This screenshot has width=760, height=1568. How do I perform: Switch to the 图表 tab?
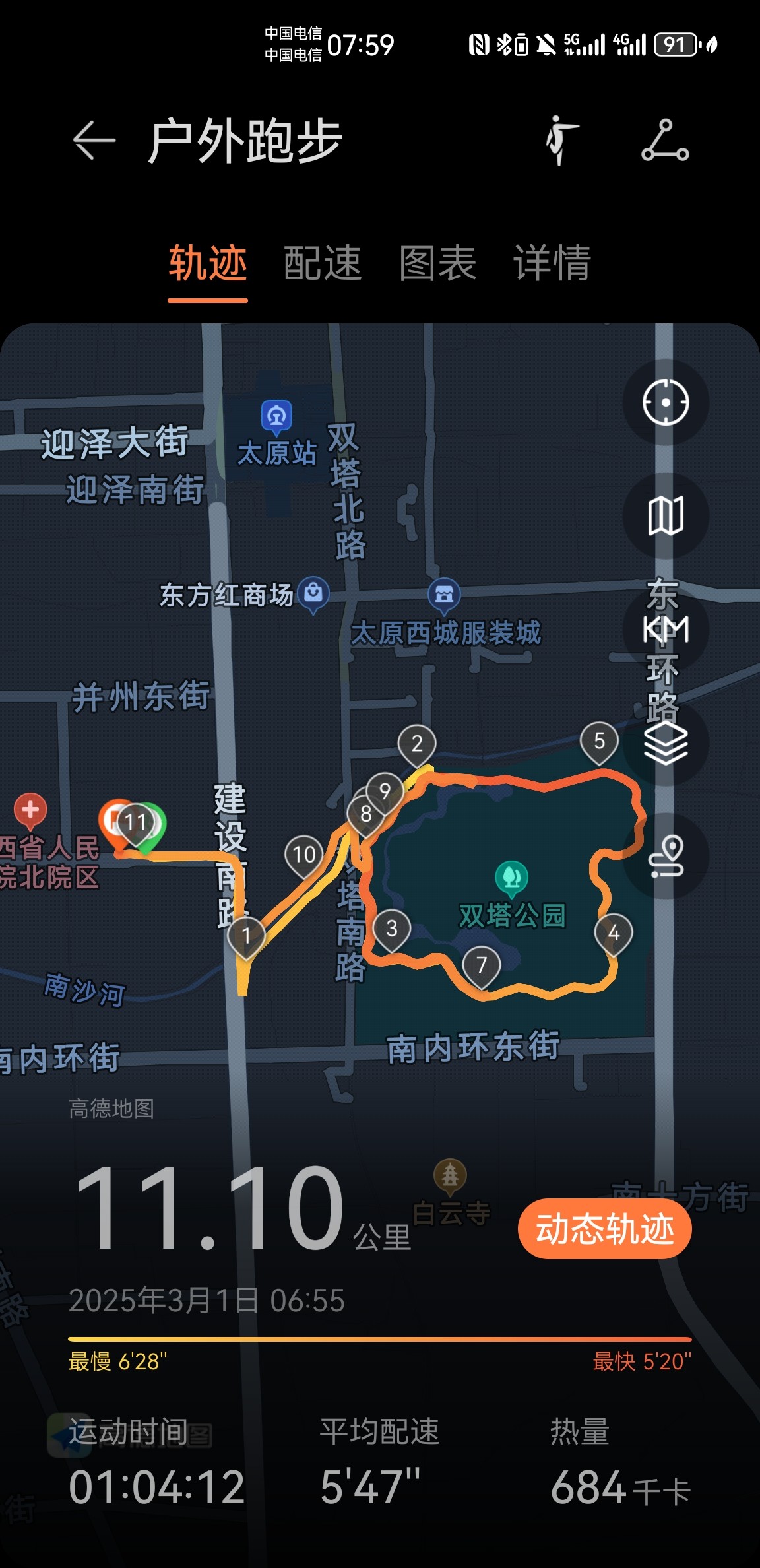pos(437,263)
